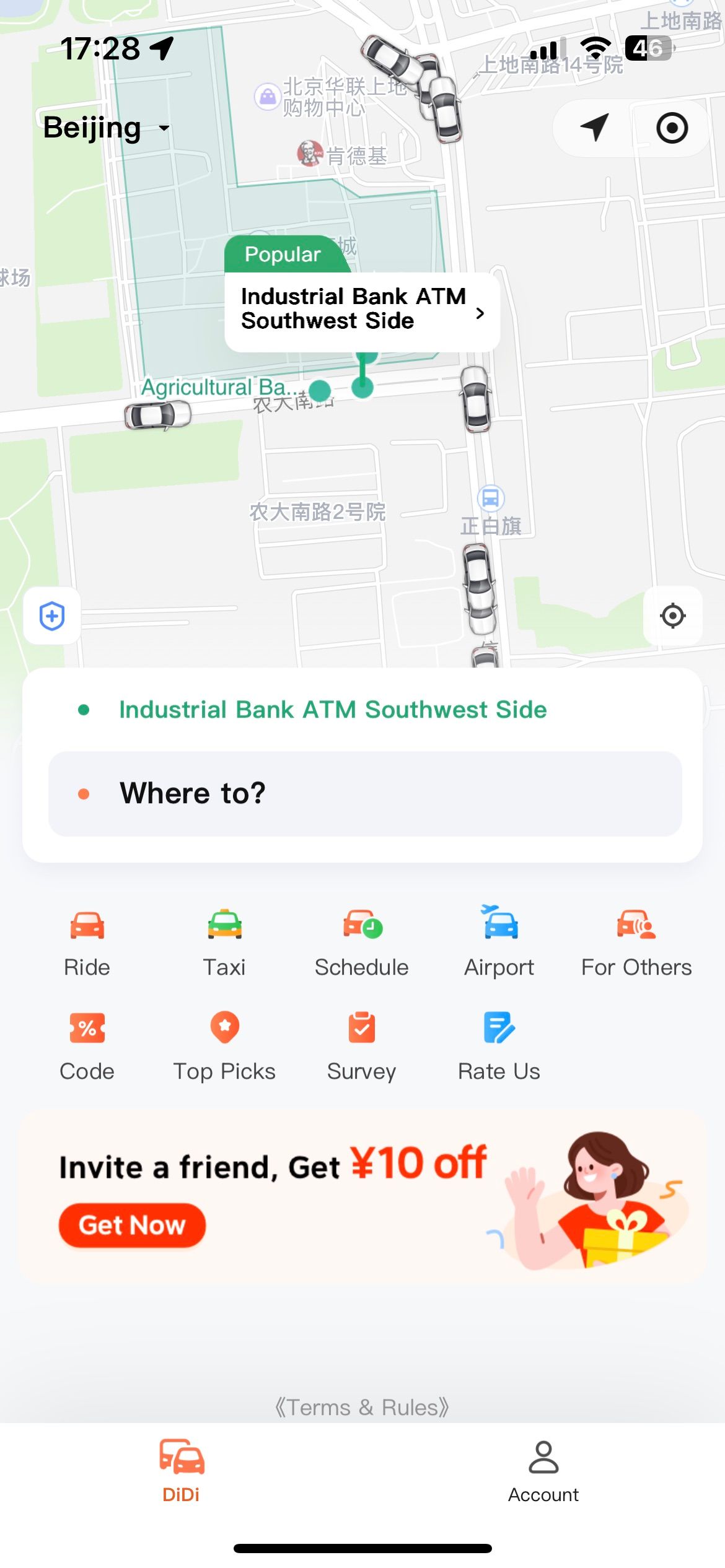Edit pickup point Industrial Bank ATM Southwest Side

tap(333, 710)
